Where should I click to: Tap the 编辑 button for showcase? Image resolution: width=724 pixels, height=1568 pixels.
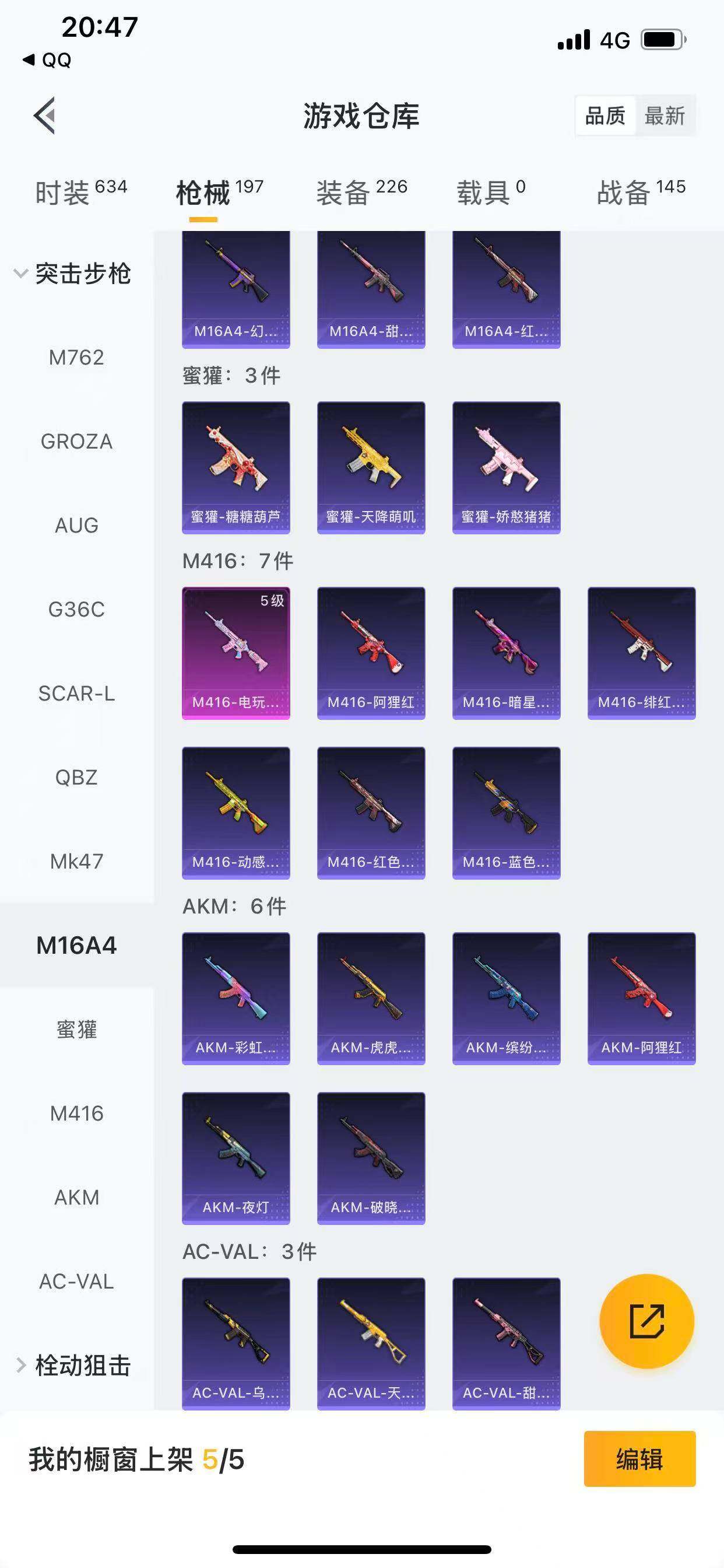point(639,1459)
